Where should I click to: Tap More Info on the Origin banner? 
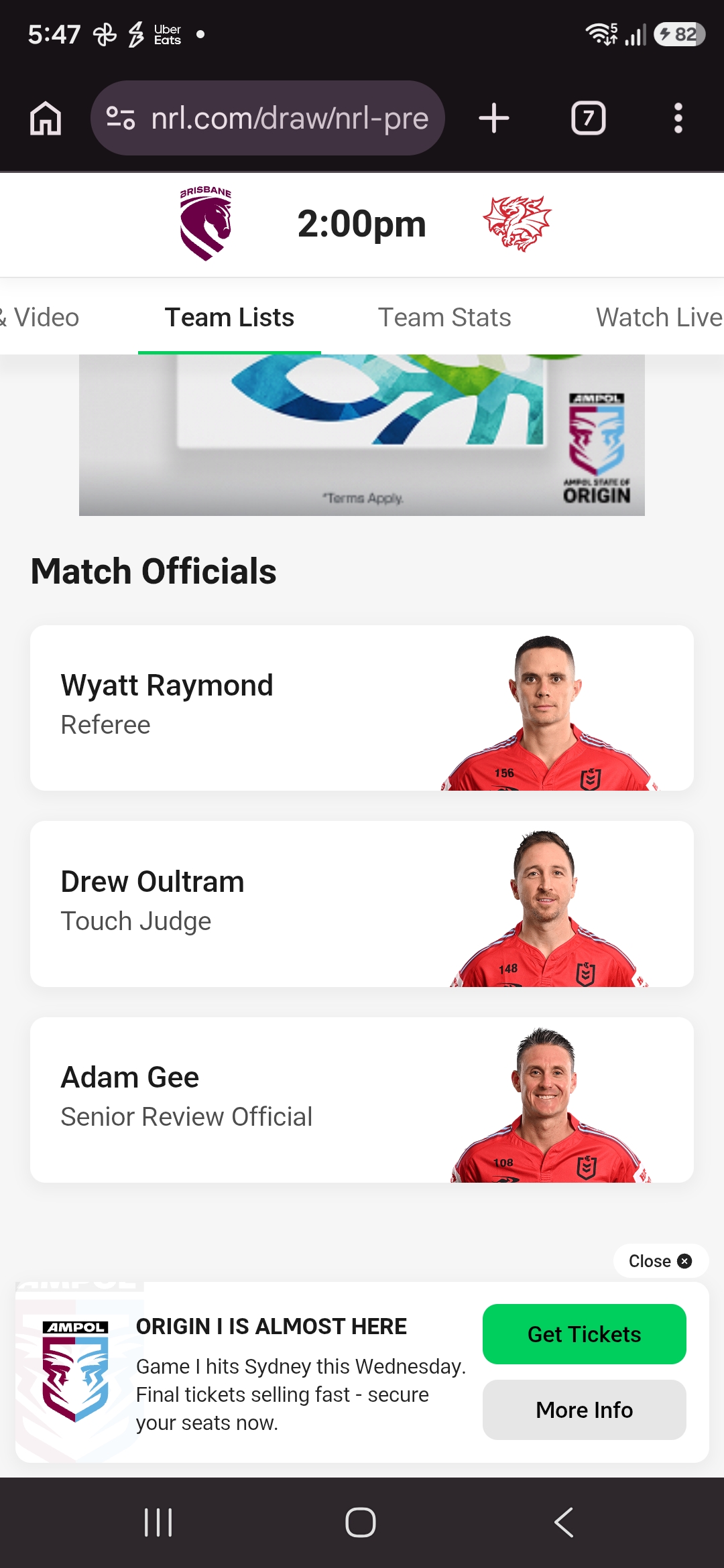pyautogui.click(x=585, y=1410)
